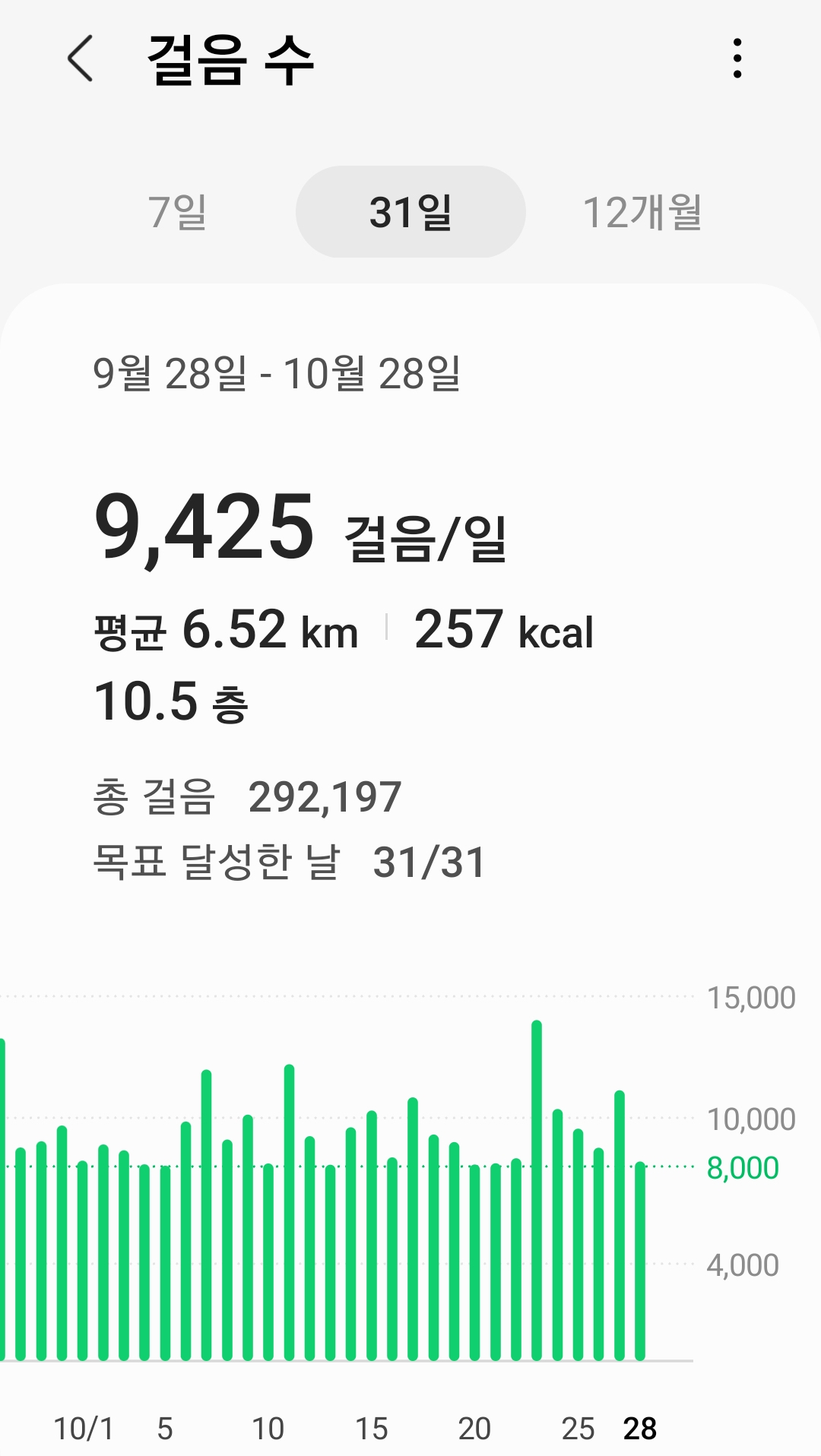Switch to the 7일 tab
Screen dimensions: 821x1456
[178, 212]
